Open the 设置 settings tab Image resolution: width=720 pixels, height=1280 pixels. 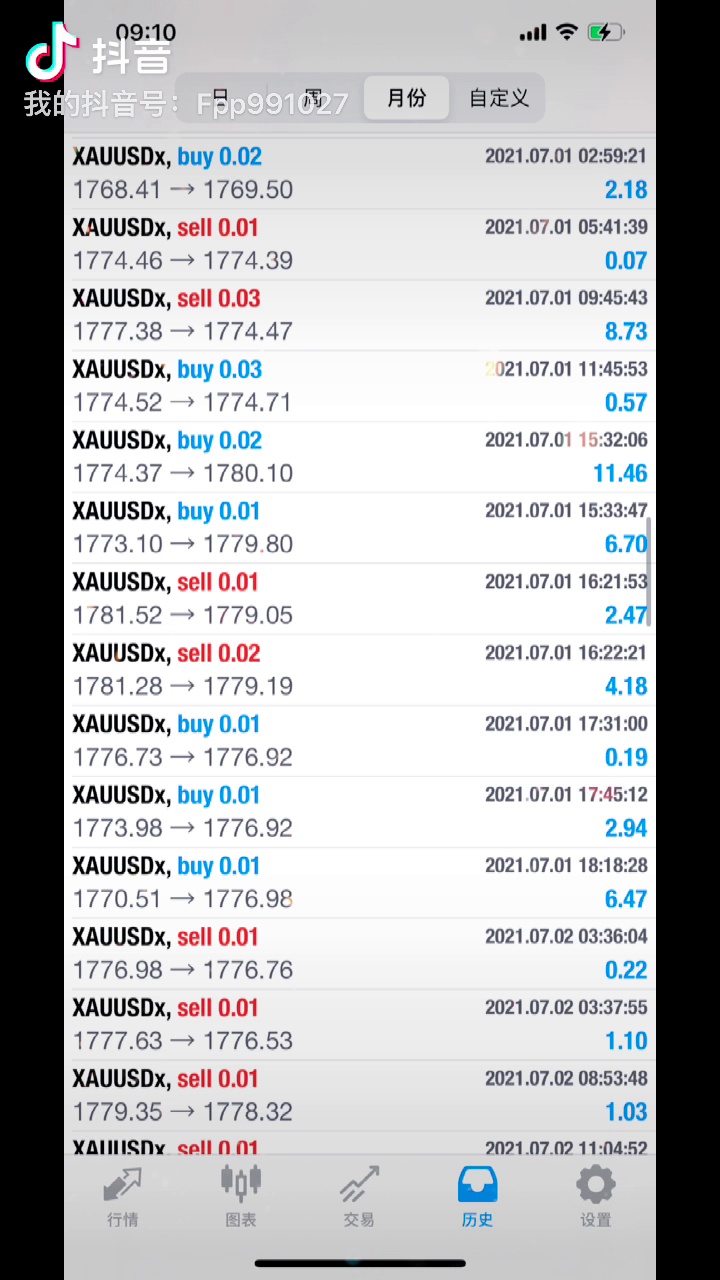(x=595, y=1196)
